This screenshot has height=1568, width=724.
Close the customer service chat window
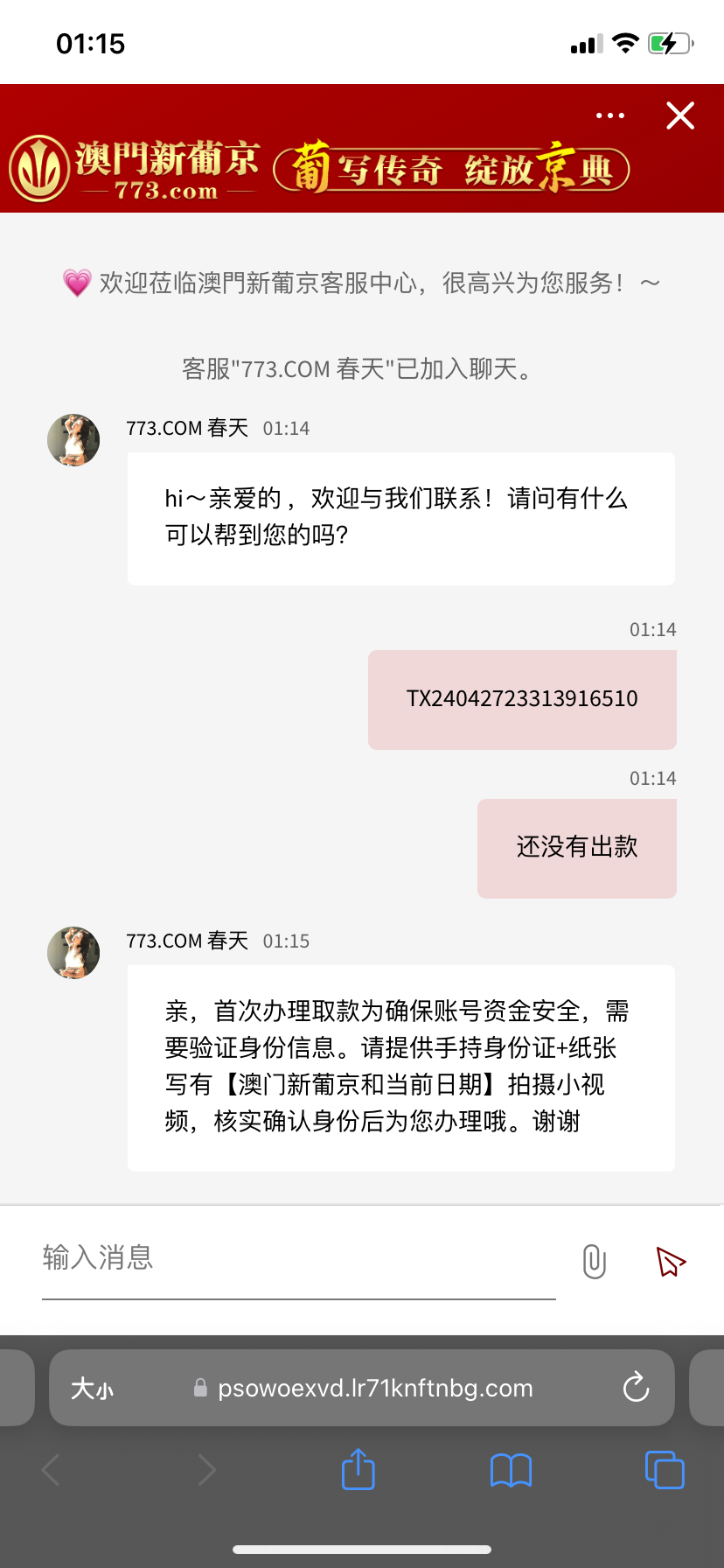[679, 115]
